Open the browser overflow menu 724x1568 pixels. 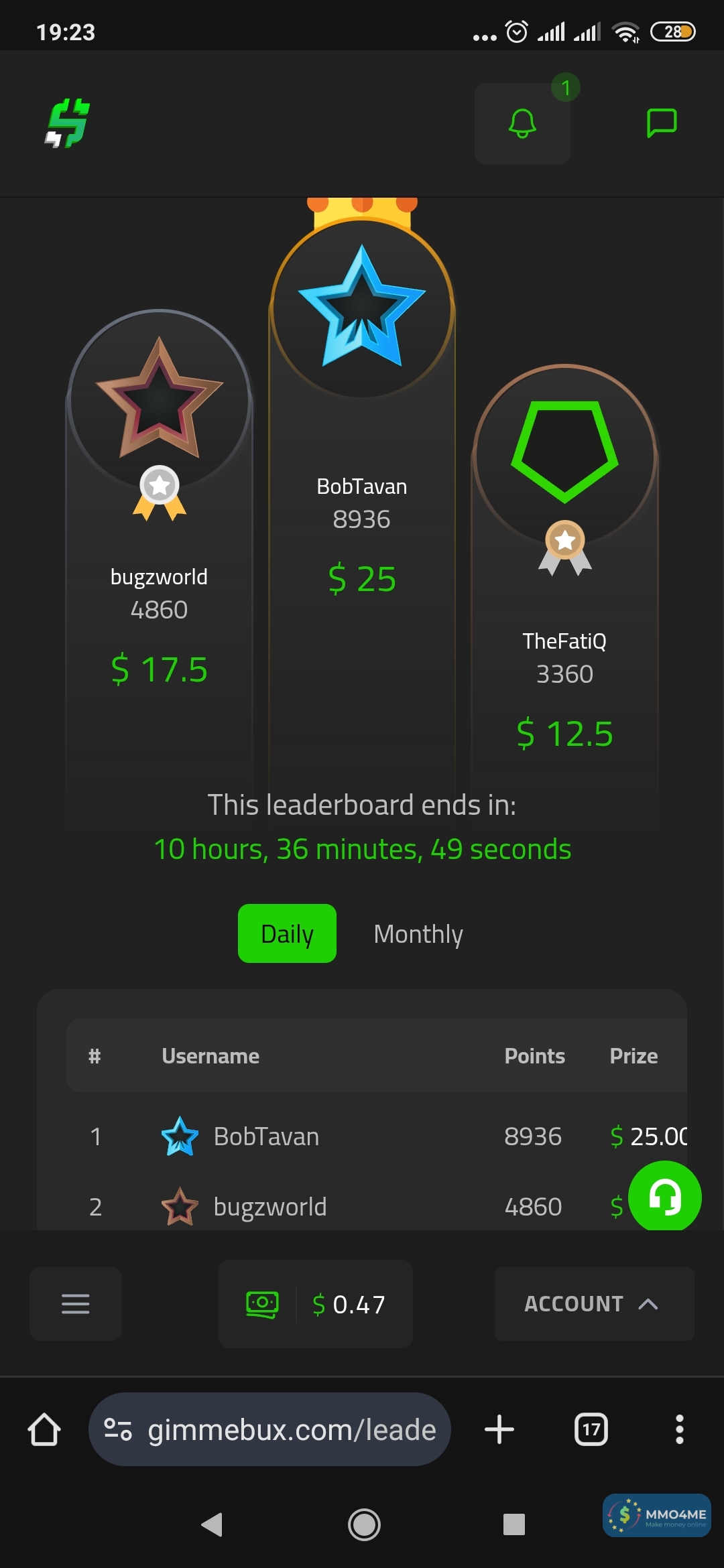tap(679, 1430)
